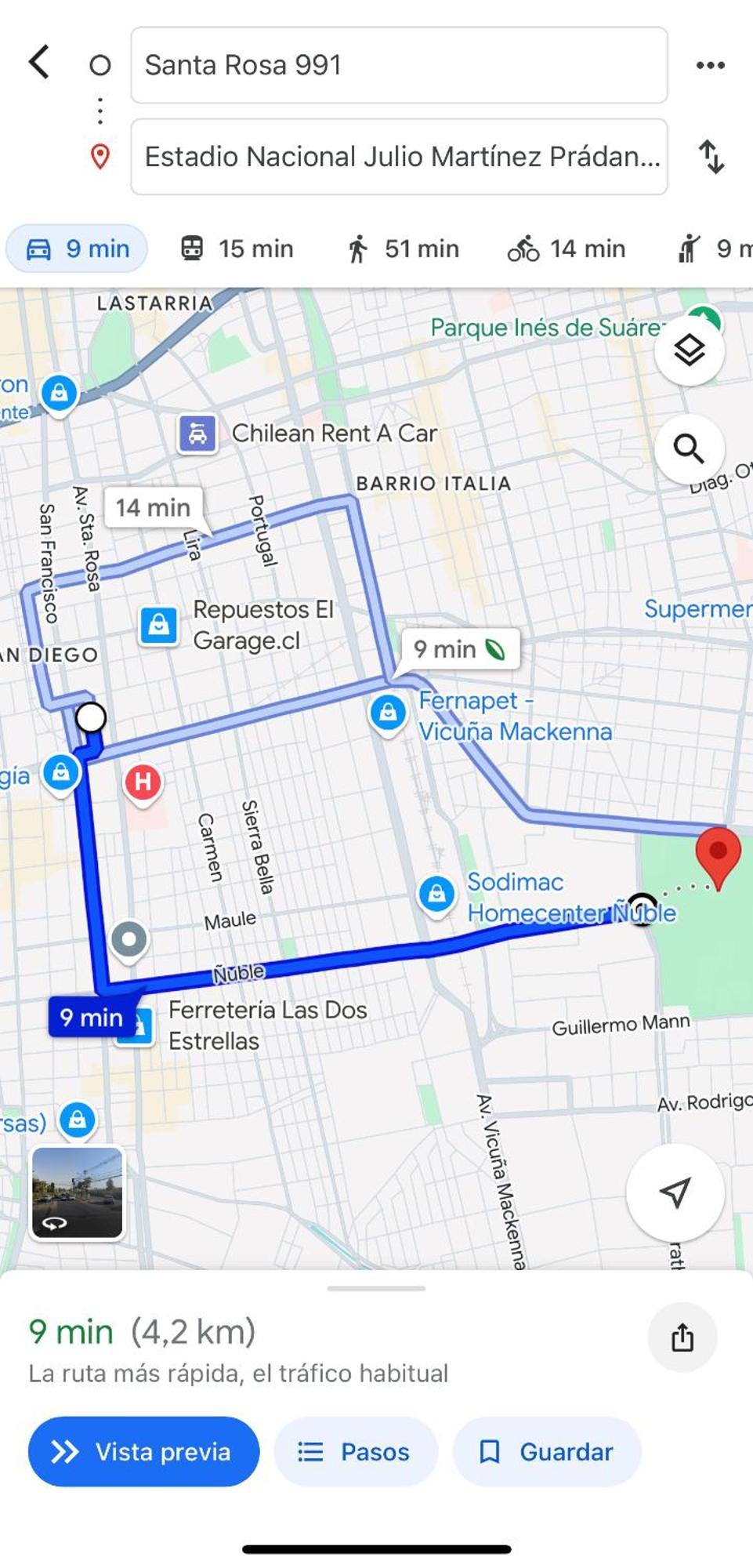Image resolution: width=753 pixels, height=1568 pixels.
Task: Center the map on my location
Action: [x=675, y=1192]
